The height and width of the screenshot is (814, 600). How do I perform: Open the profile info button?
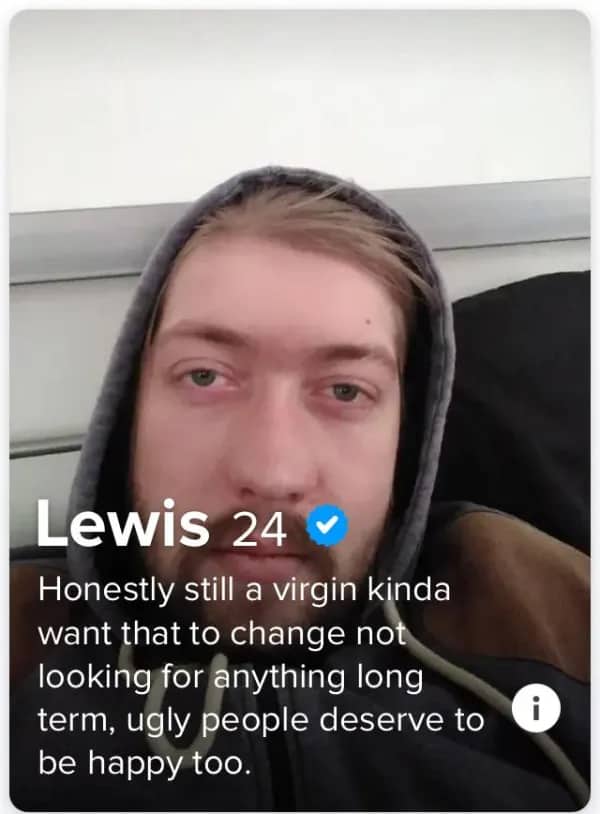point(537,710)
